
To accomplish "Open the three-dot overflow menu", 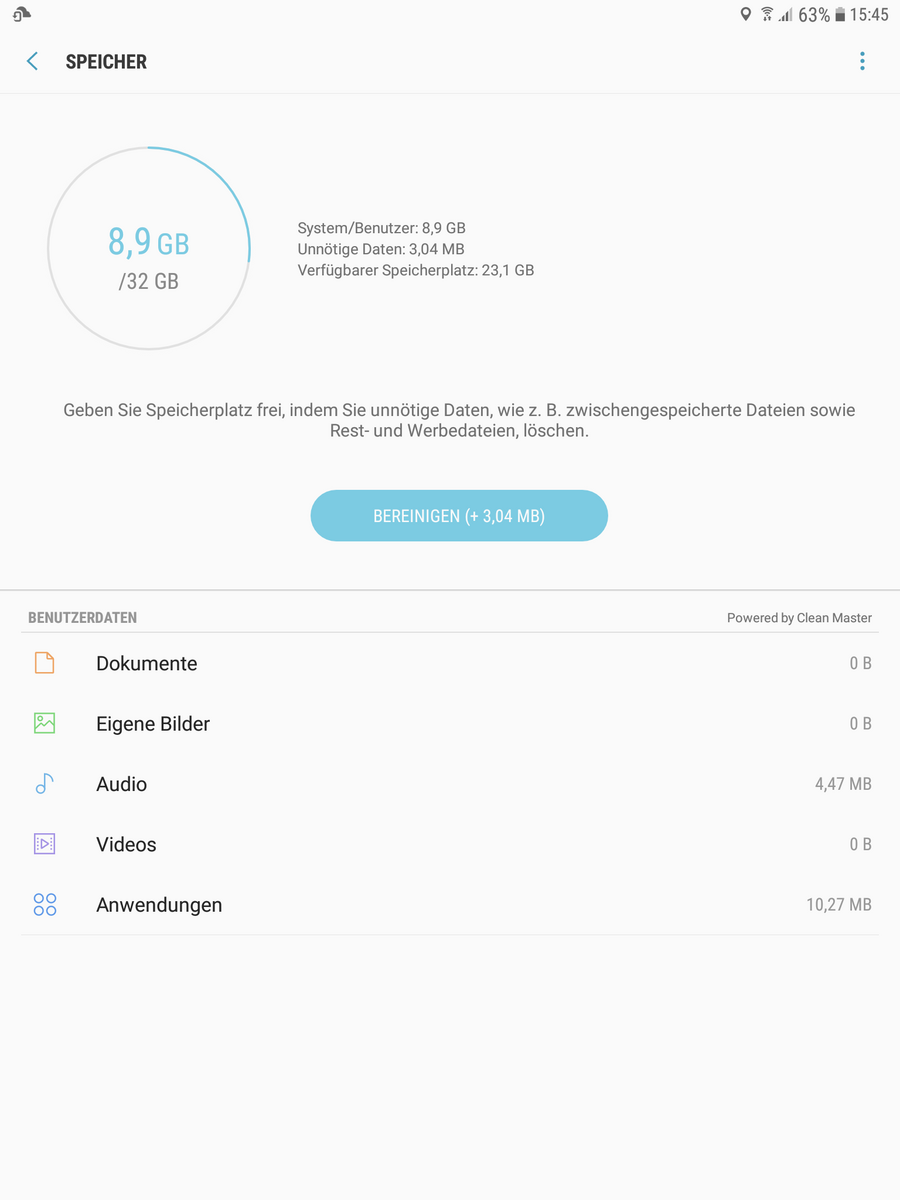I will tap(862, 62).
